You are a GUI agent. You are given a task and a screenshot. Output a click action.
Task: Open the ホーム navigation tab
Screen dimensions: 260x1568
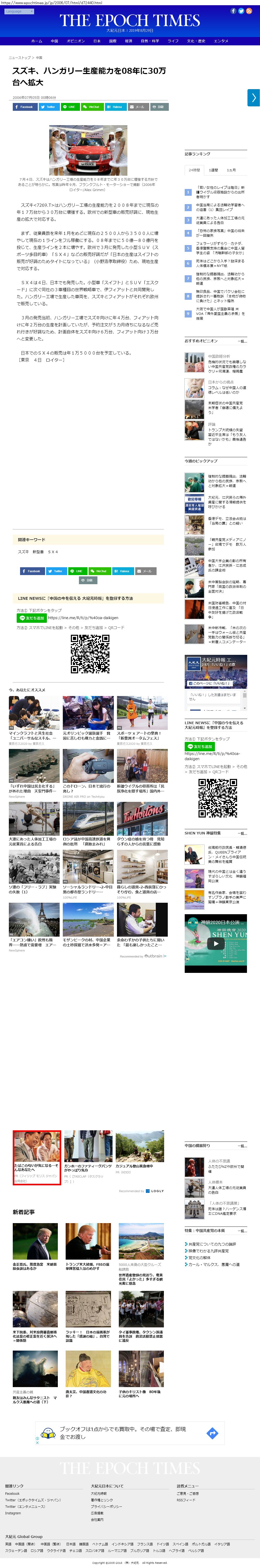click(36, 41)
